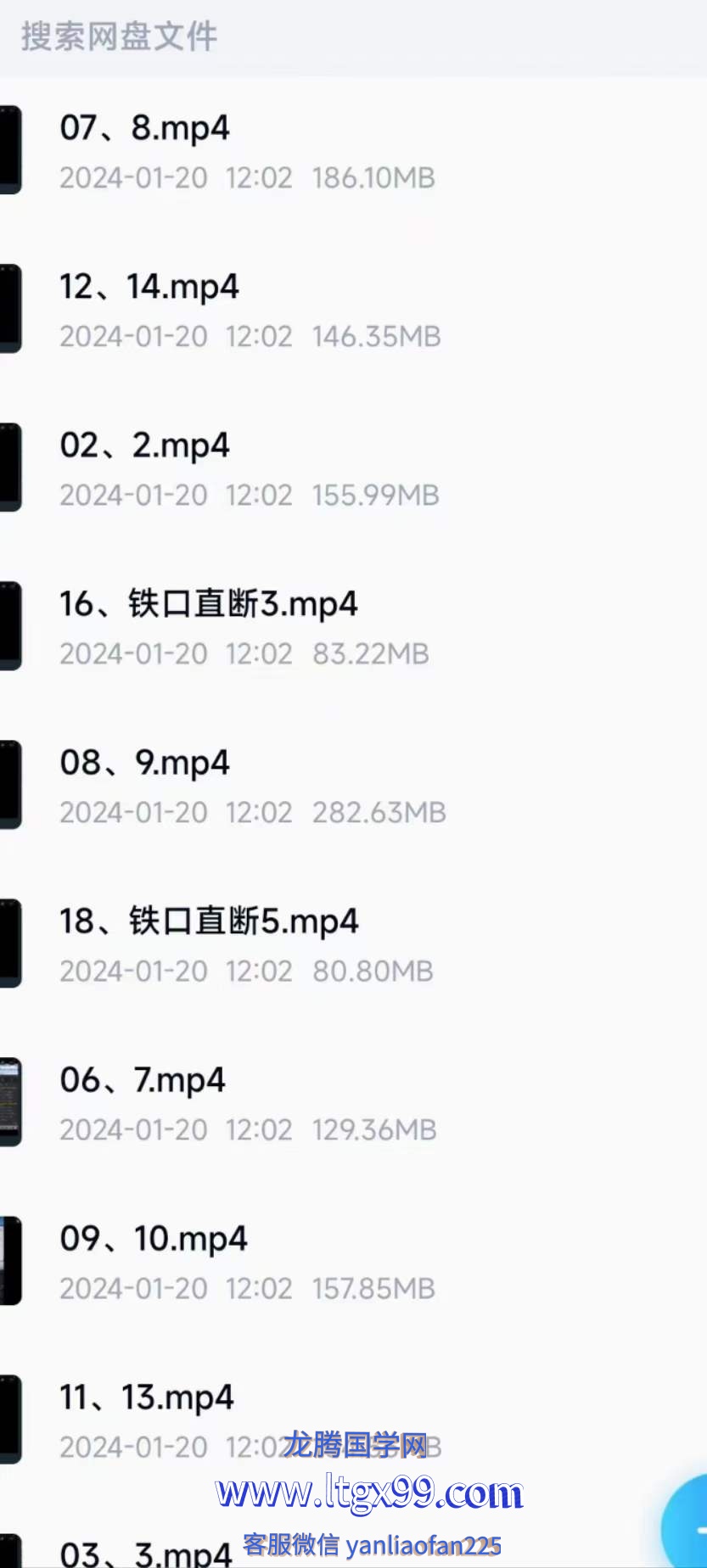The image size is (707, 1568).
Task: Open the 搜索网盘文件 search box
Action: 353,37
